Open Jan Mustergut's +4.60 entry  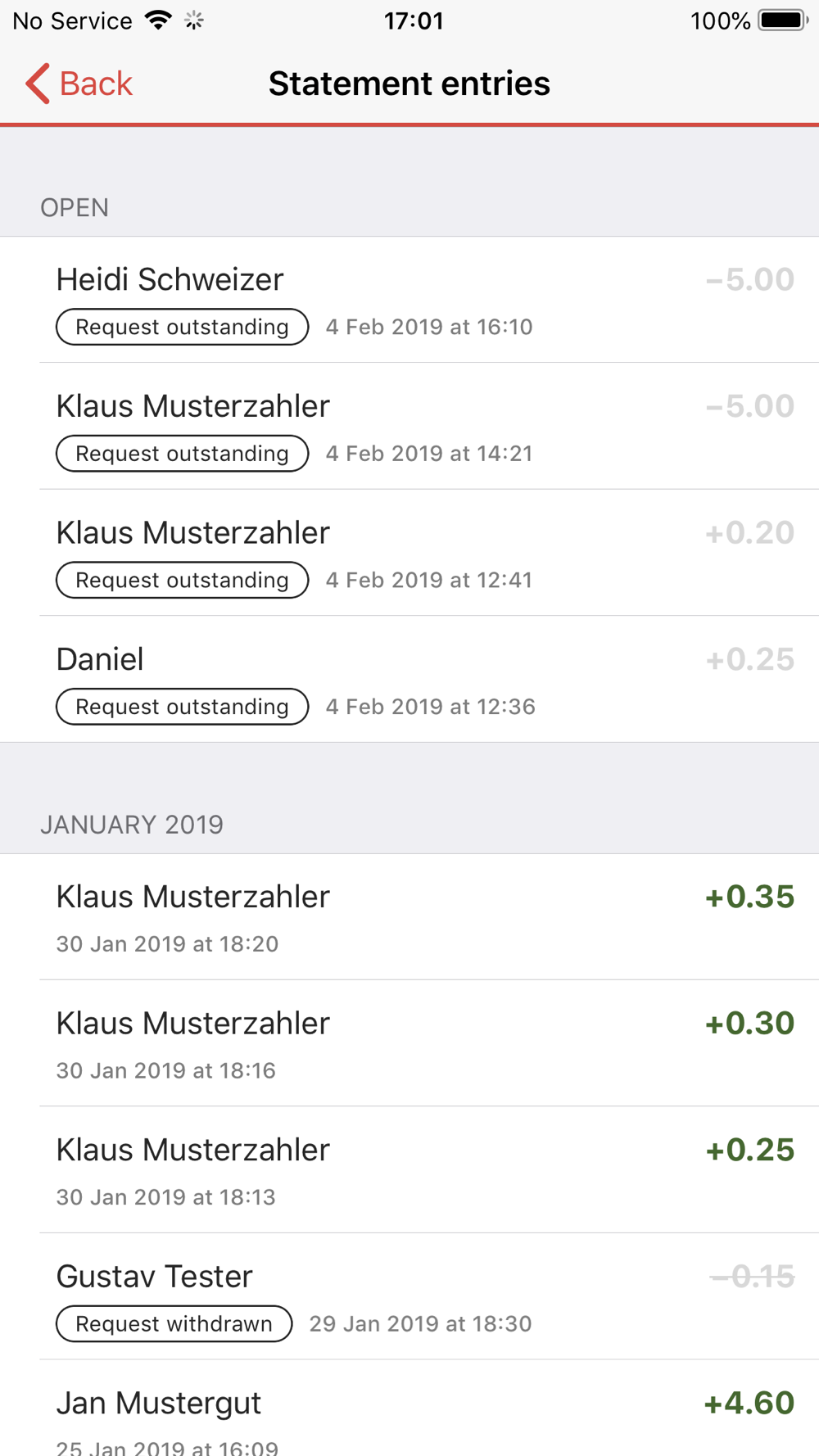[409, 1409]
